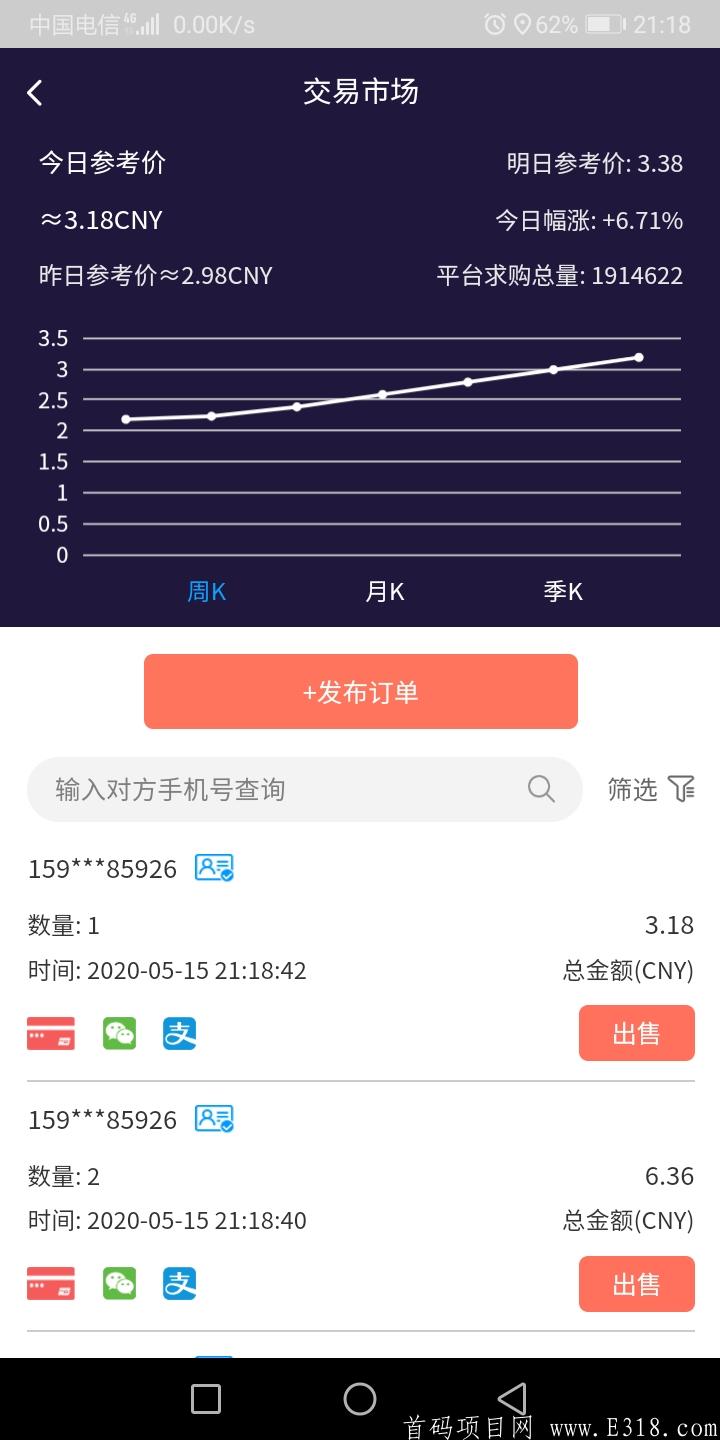
Task: Tap the Android home circle button
Action: point(360,1399)
